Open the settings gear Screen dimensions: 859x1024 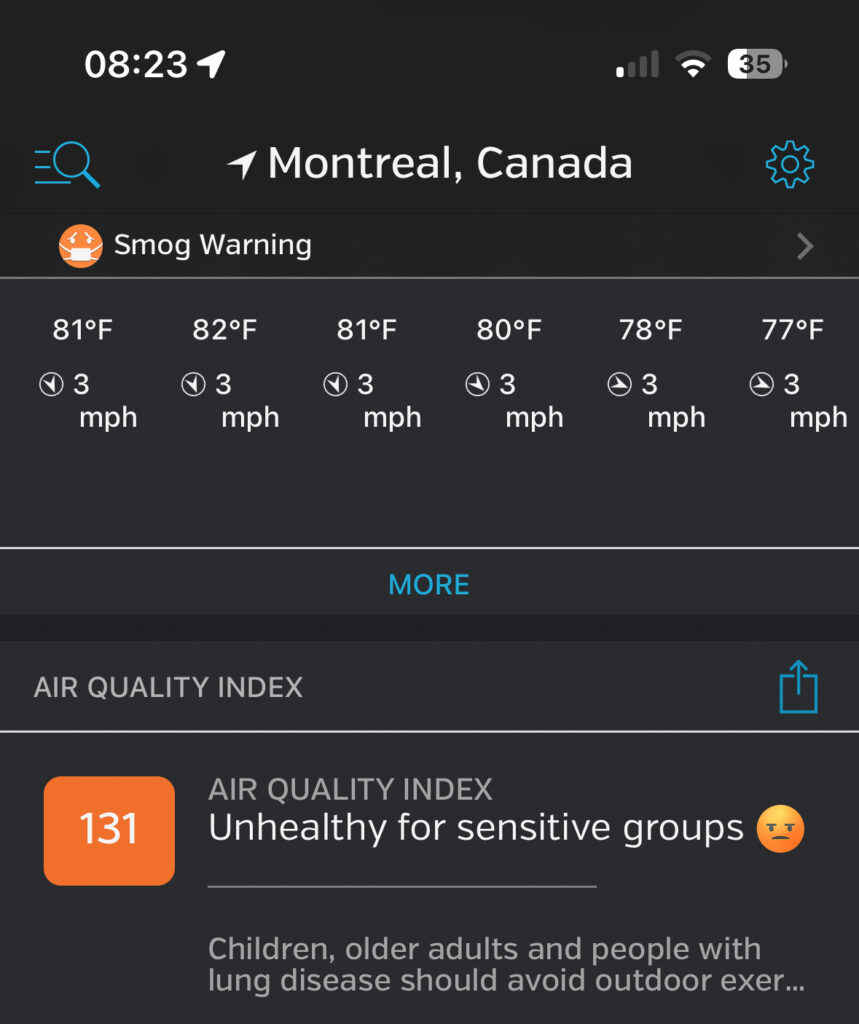point(789,164)
